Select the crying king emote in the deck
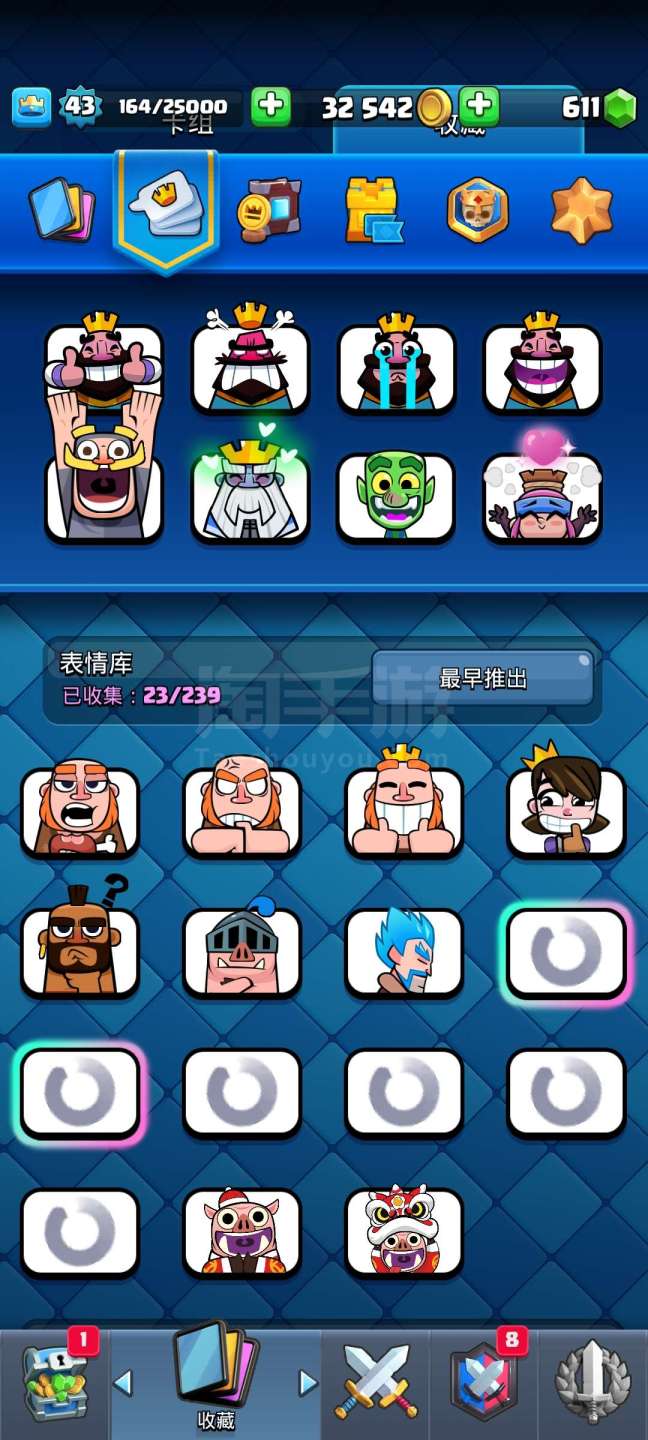Viewport: 648px width, 1440px height. 396,366
